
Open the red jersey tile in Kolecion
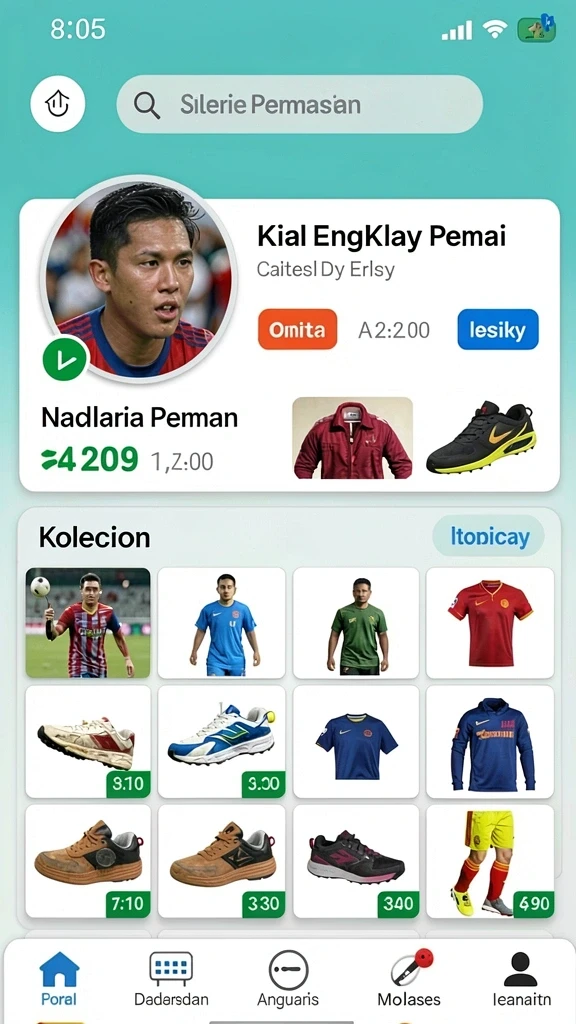tap(490, 623)
